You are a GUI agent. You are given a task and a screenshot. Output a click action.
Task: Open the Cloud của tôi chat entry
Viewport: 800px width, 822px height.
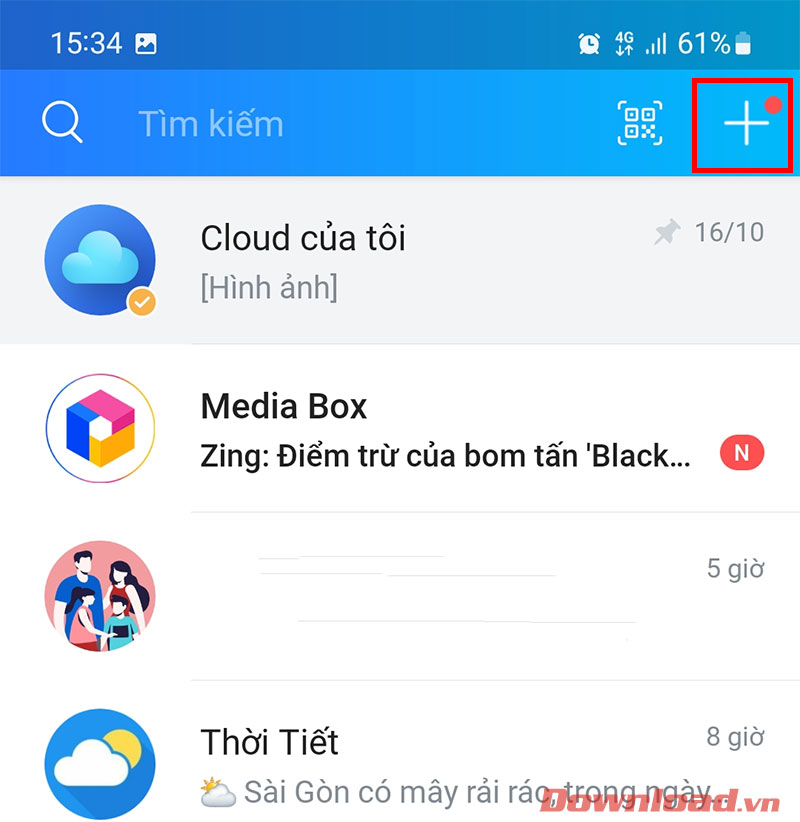click(400, 258)
